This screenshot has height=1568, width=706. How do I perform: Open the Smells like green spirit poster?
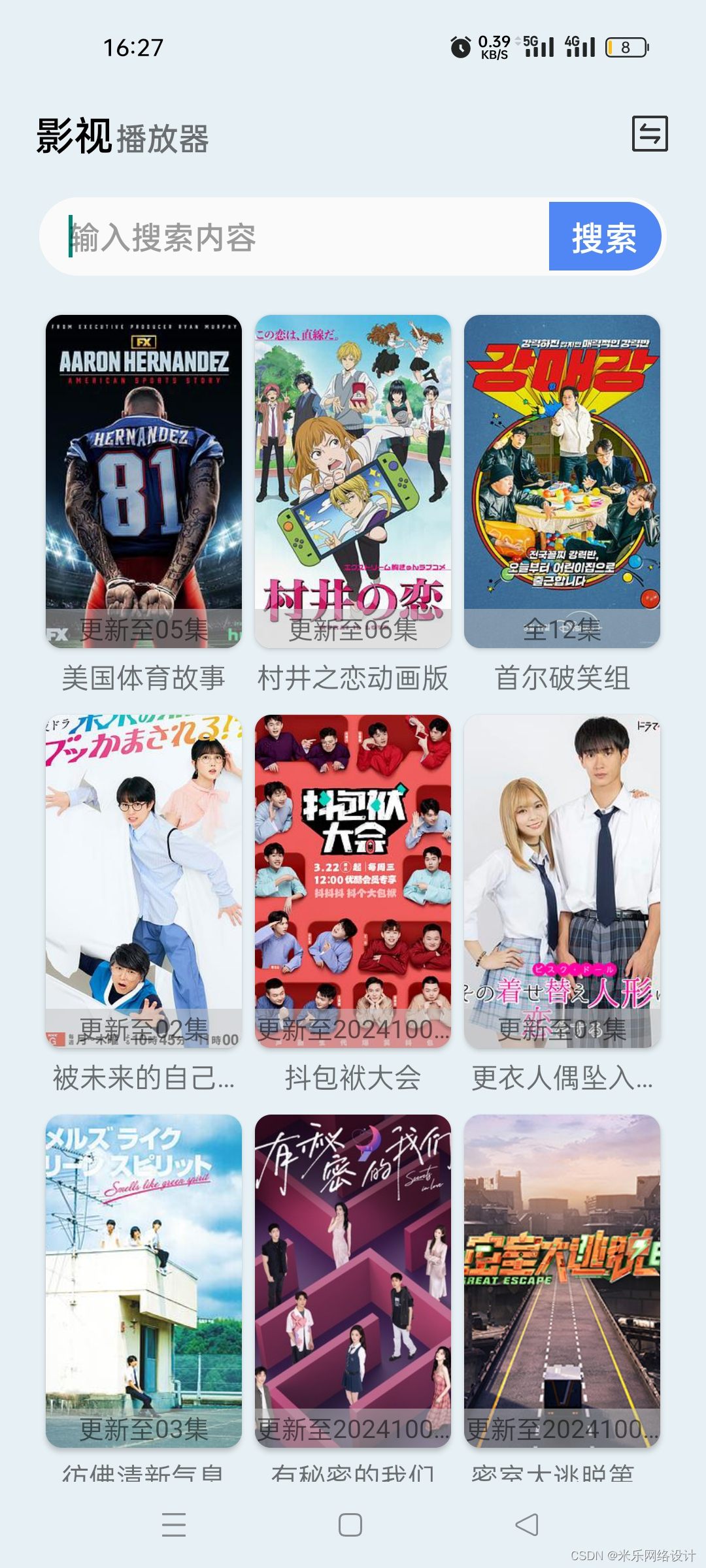tap(144, 1281)
